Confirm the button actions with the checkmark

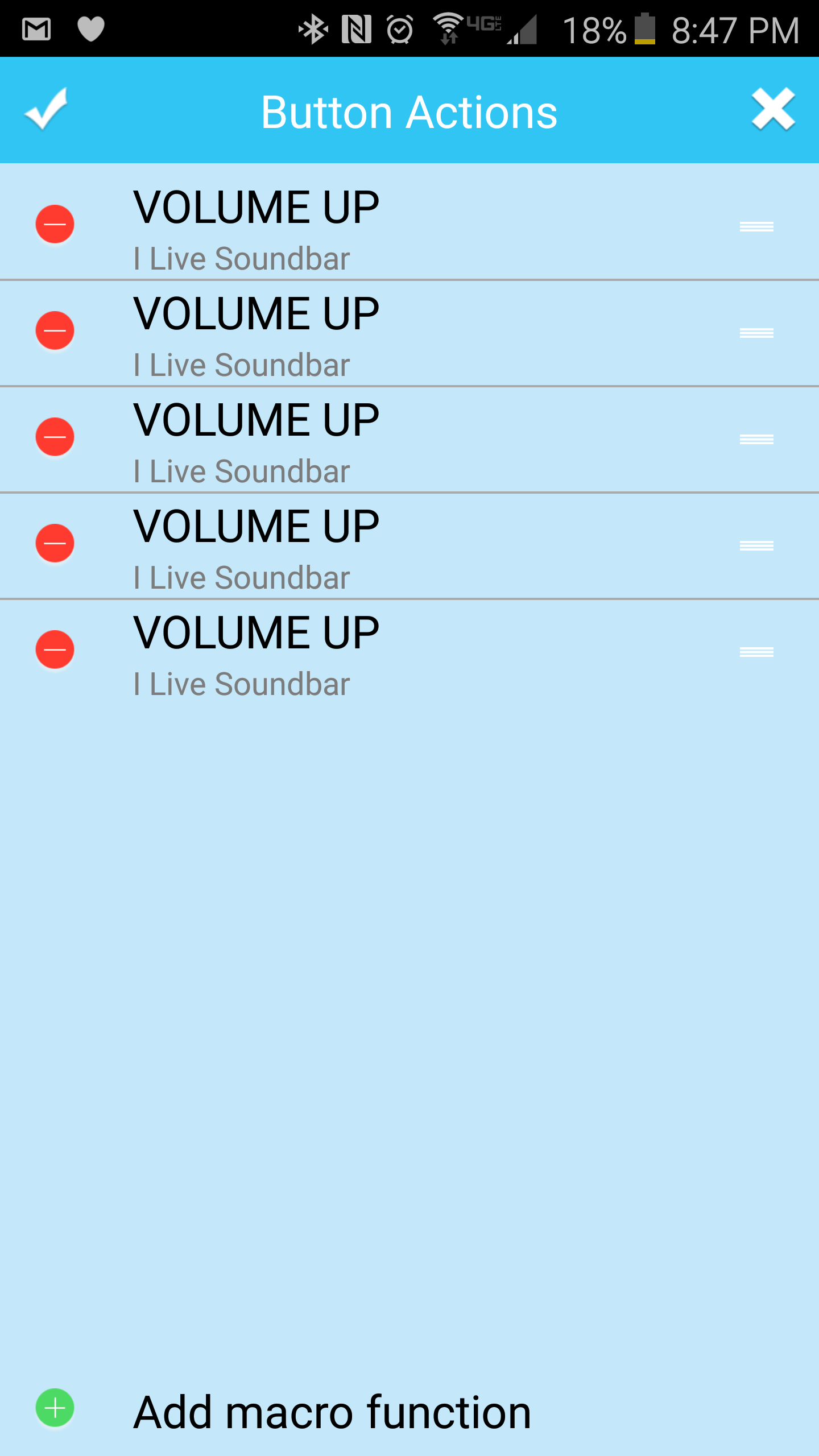[47, 109]
